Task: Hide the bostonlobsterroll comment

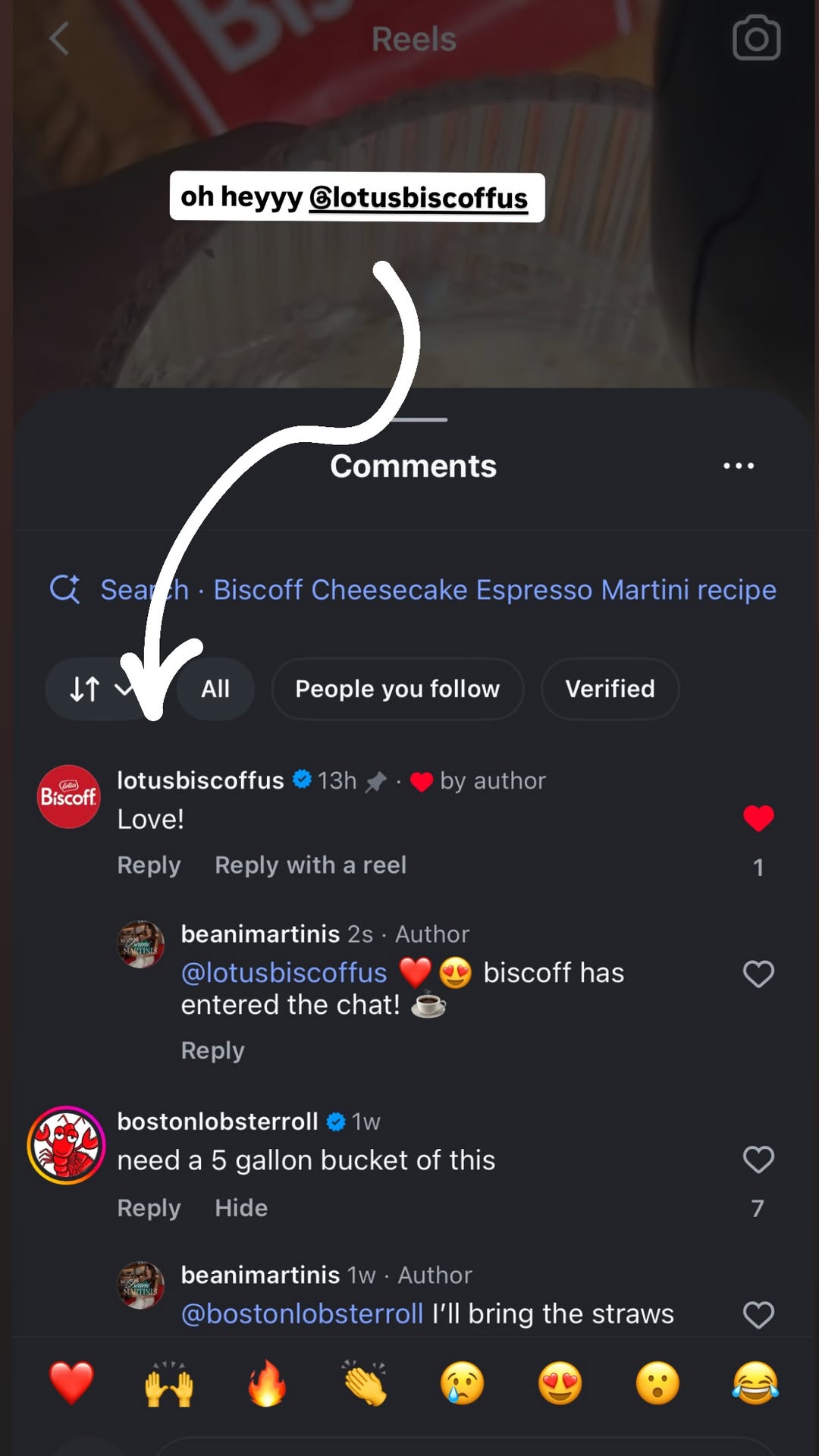Action: pyautogui.click(x=241, y=1208)
